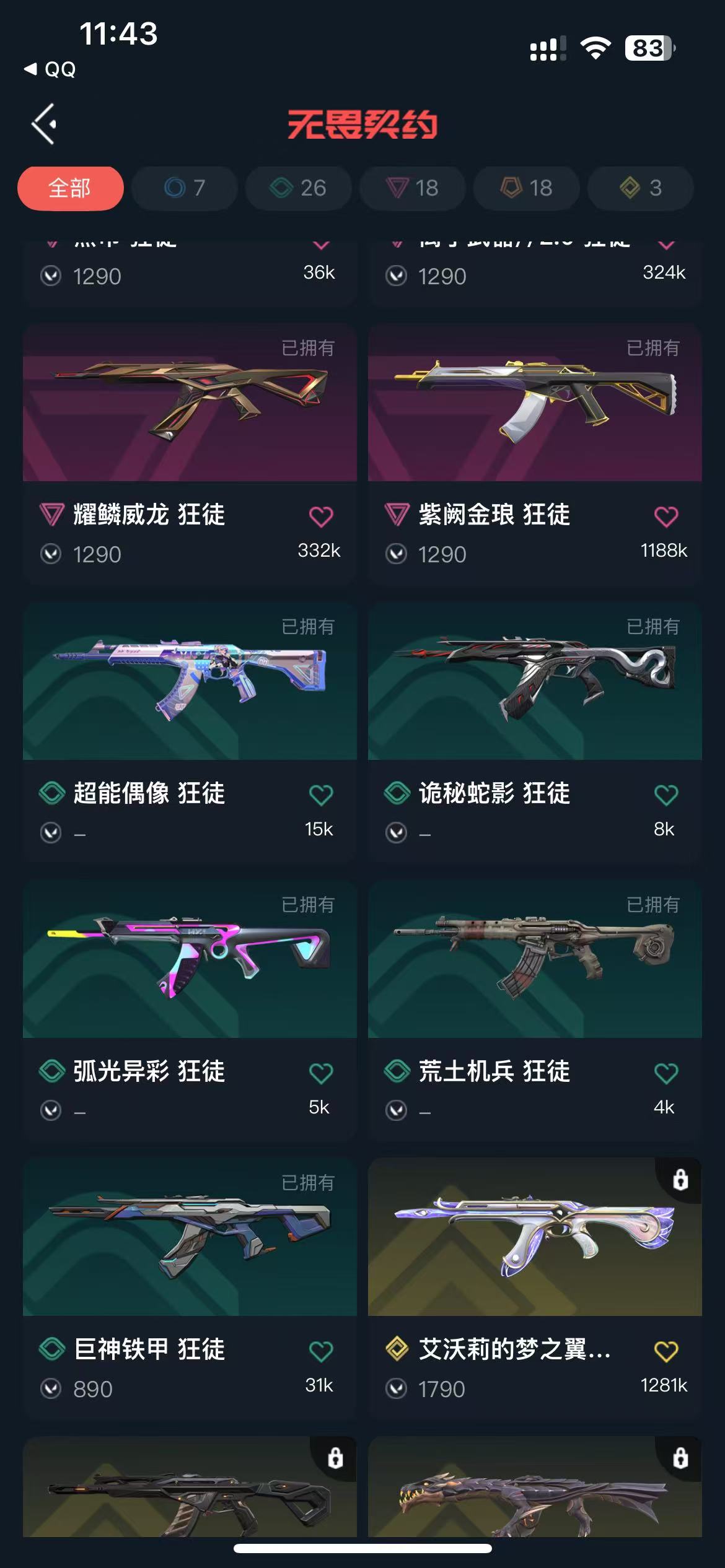Filter by the yellow diamond tier showing 3
Viewport: 725px width, 1568px height.
point(641,188)
